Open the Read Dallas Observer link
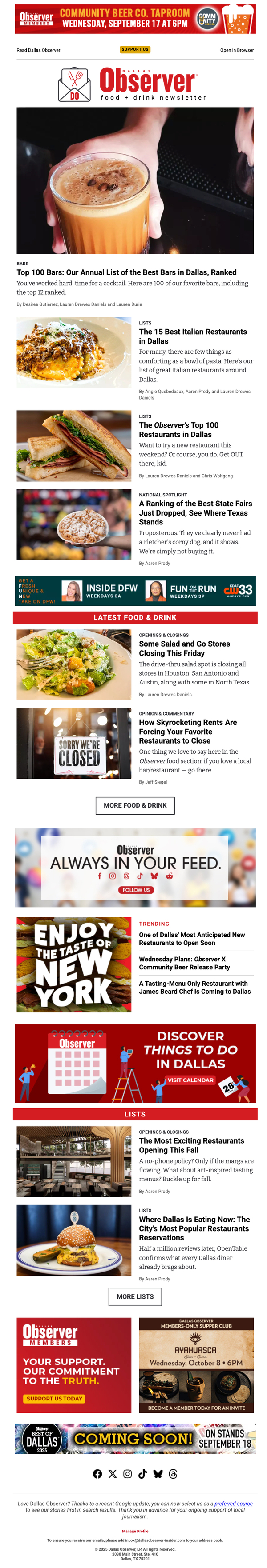 point(38,50)
